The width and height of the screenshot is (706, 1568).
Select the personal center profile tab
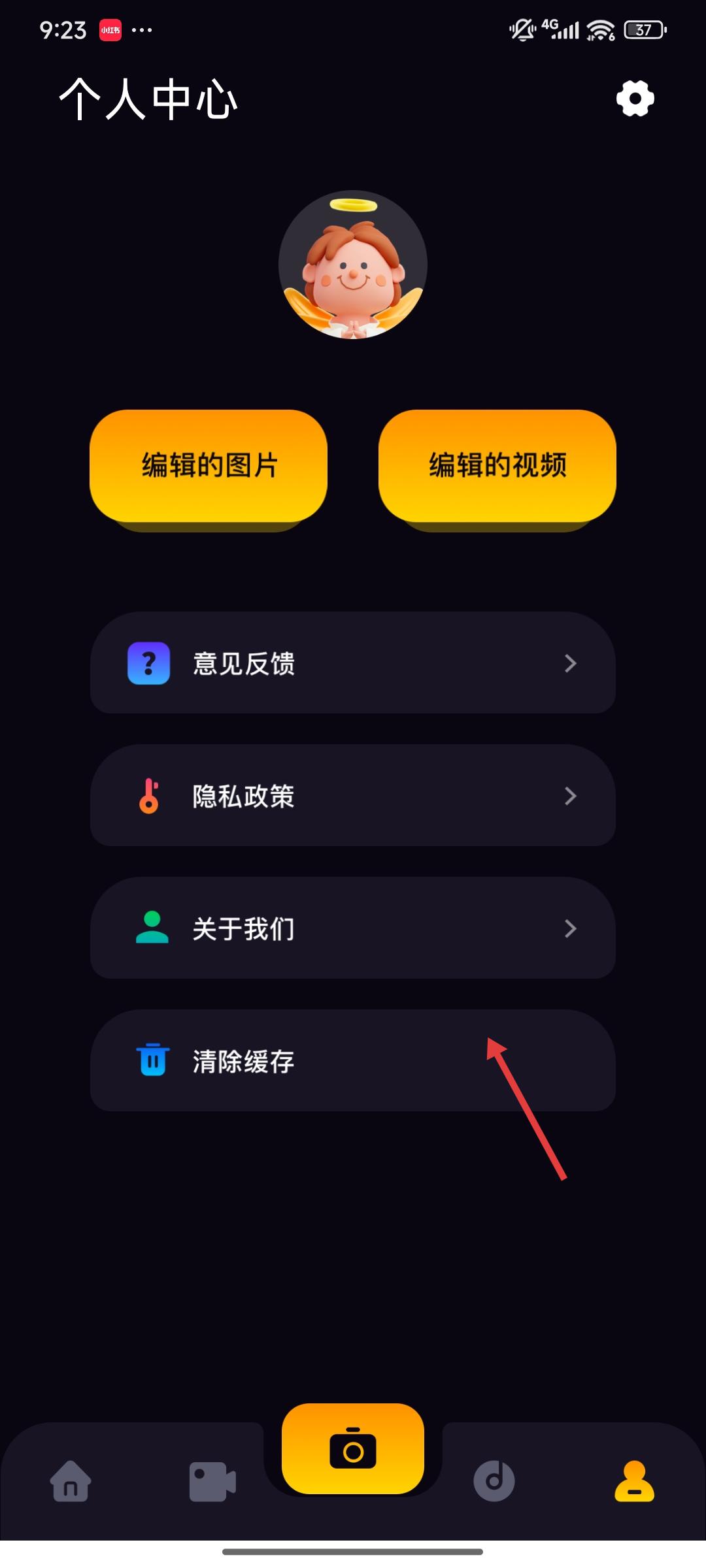pos(634,1480)
